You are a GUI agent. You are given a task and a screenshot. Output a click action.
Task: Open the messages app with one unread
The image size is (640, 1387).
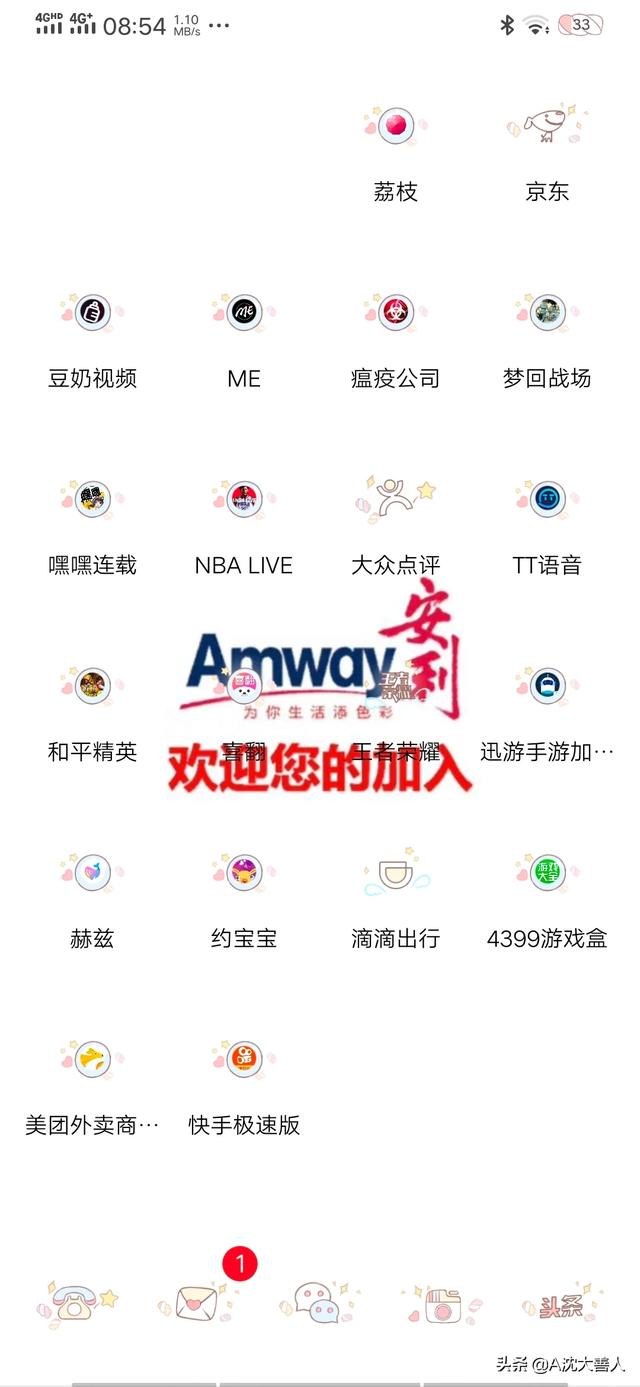[x=197, y=1303]
